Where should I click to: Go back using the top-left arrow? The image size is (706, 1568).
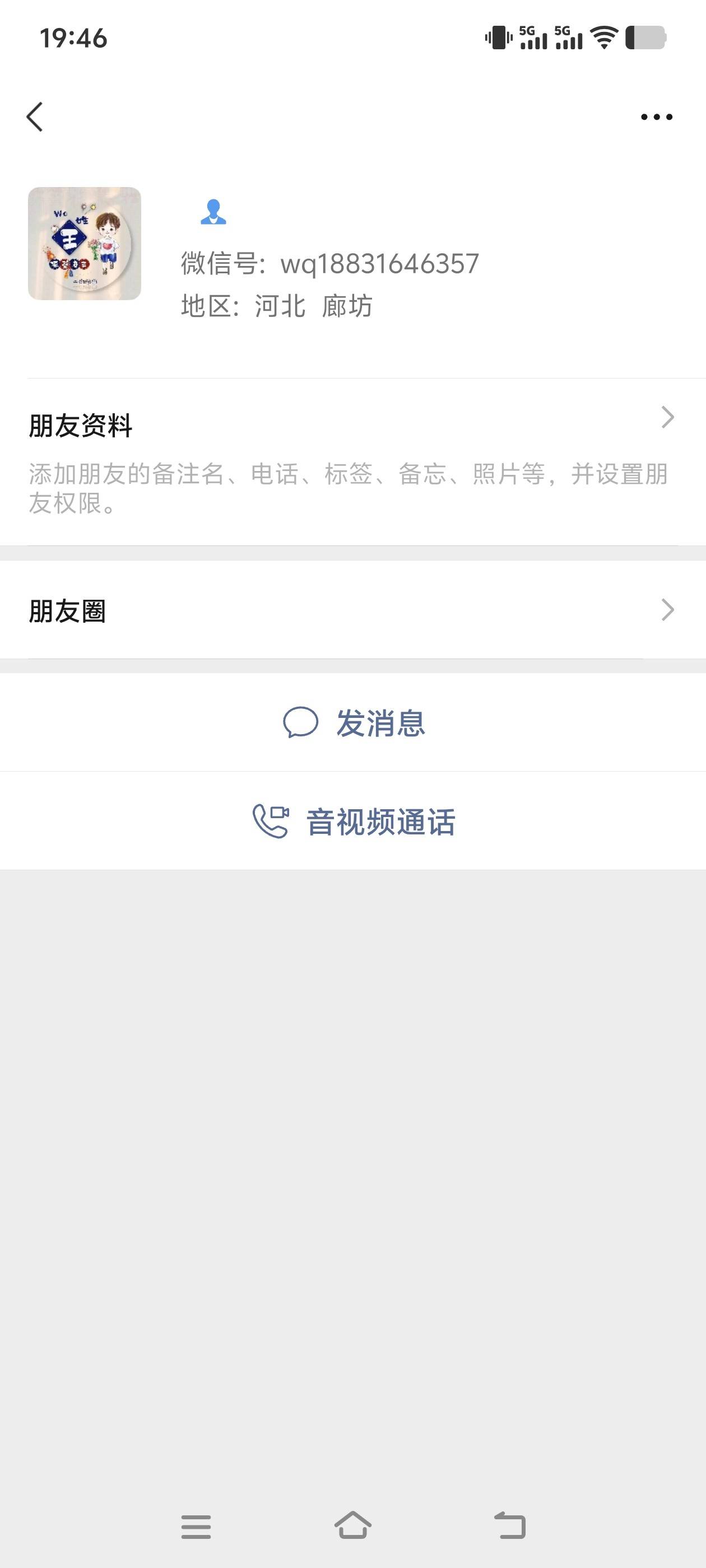point(35,117)
